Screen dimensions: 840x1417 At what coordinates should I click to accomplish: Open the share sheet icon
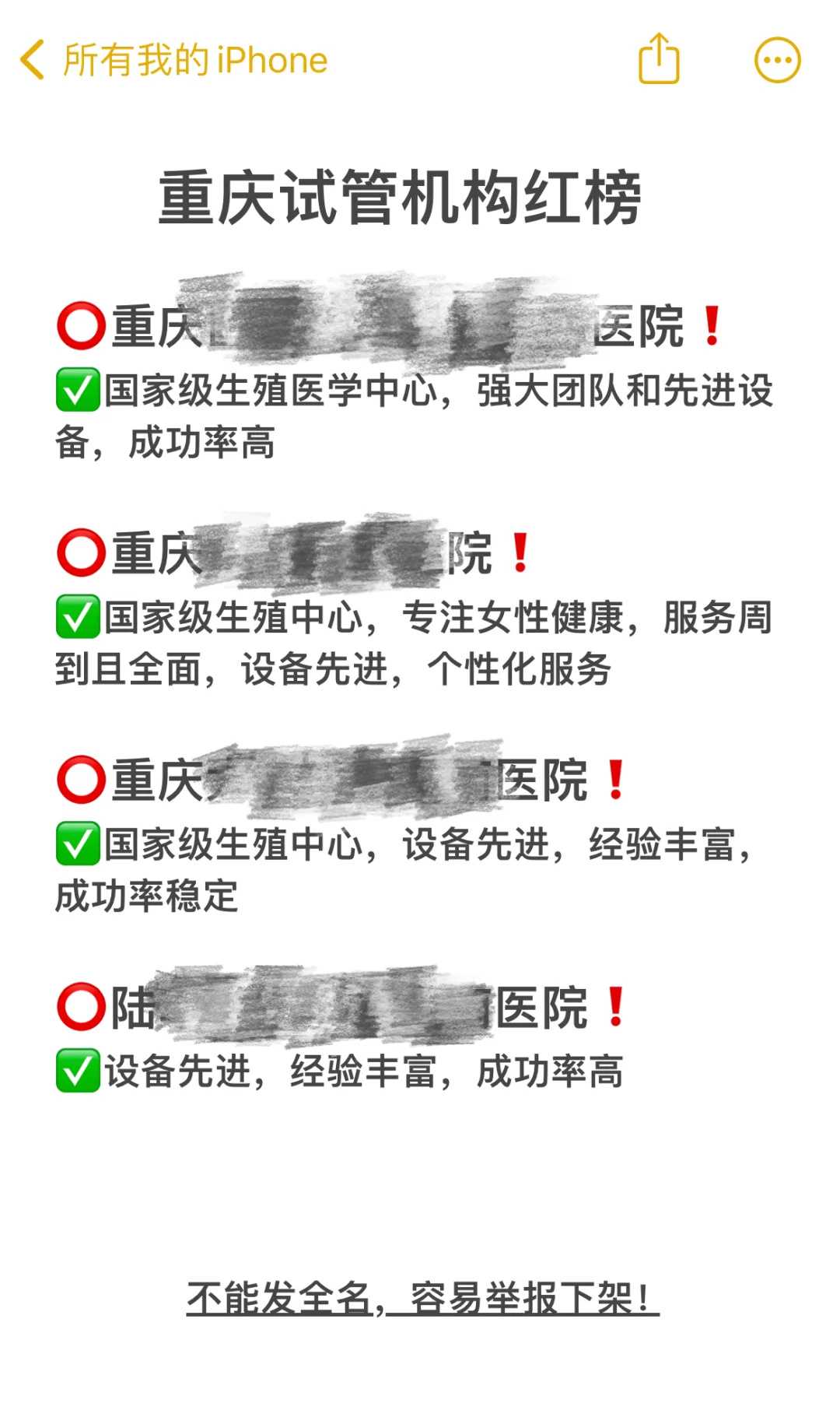[658, 59]
